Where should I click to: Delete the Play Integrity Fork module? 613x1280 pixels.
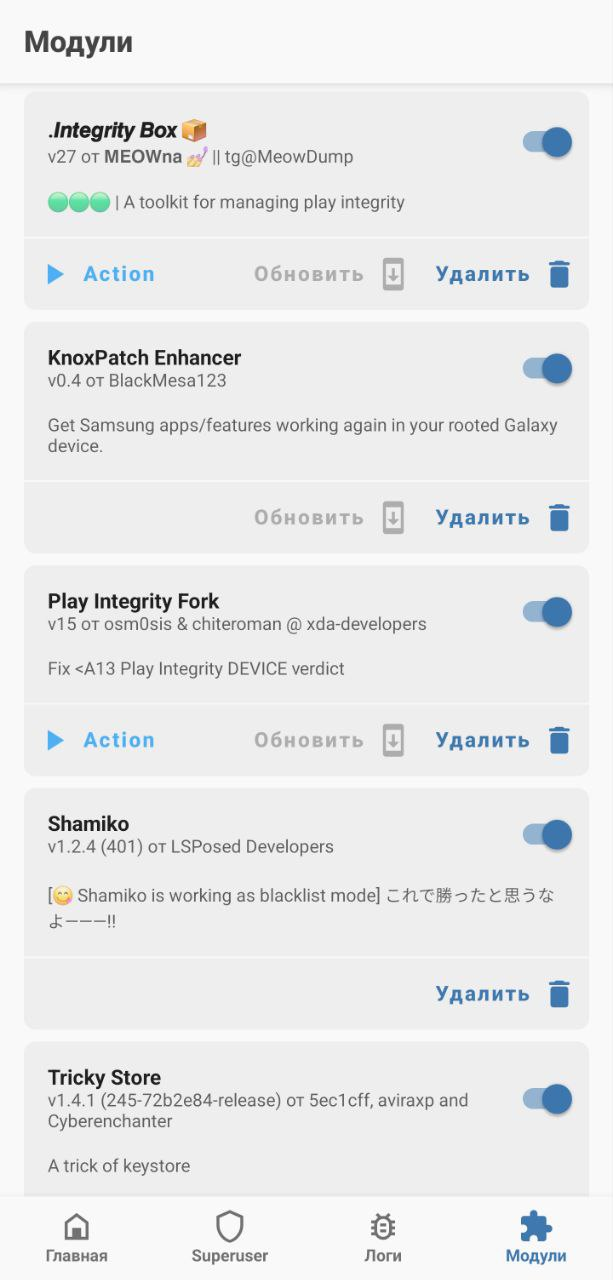502,740
